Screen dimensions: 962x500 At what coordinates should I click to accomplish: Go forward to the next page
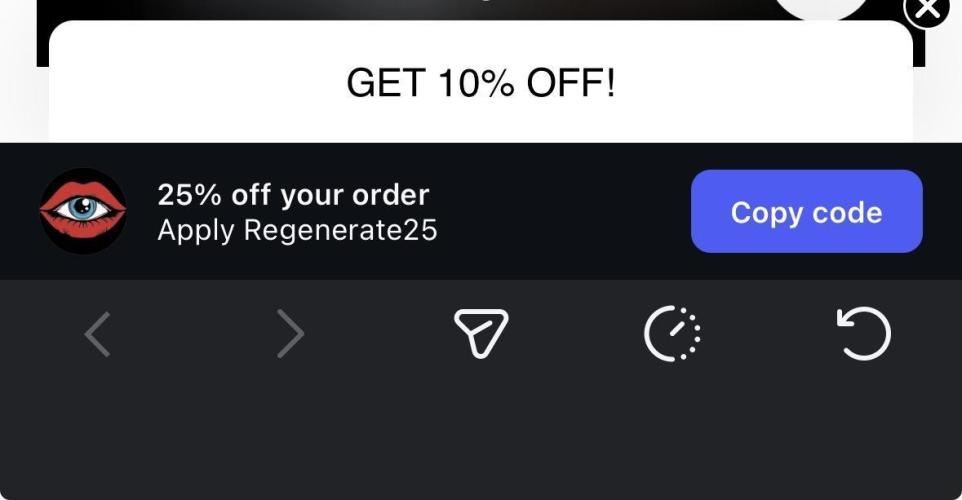pyautogui.click(x=290, y=334)
